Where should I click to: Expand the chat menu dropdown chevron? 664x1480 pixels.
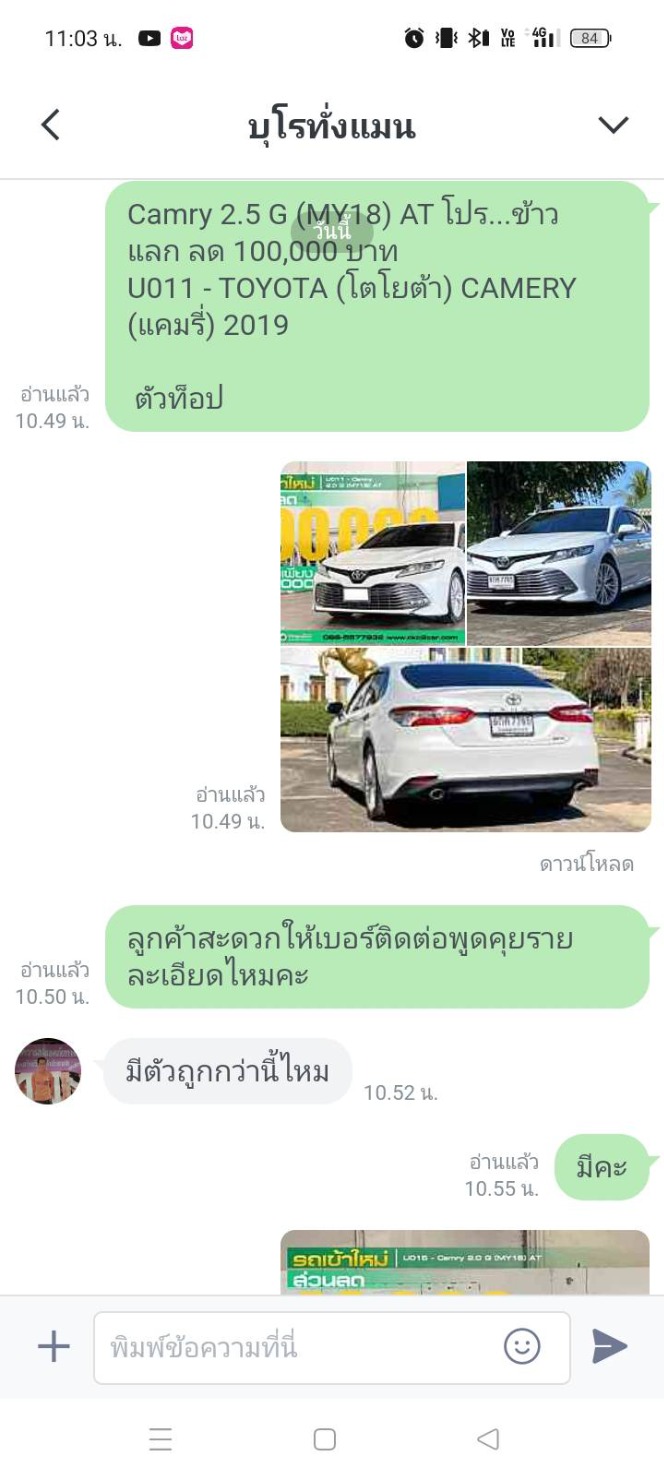pos(612,125)
